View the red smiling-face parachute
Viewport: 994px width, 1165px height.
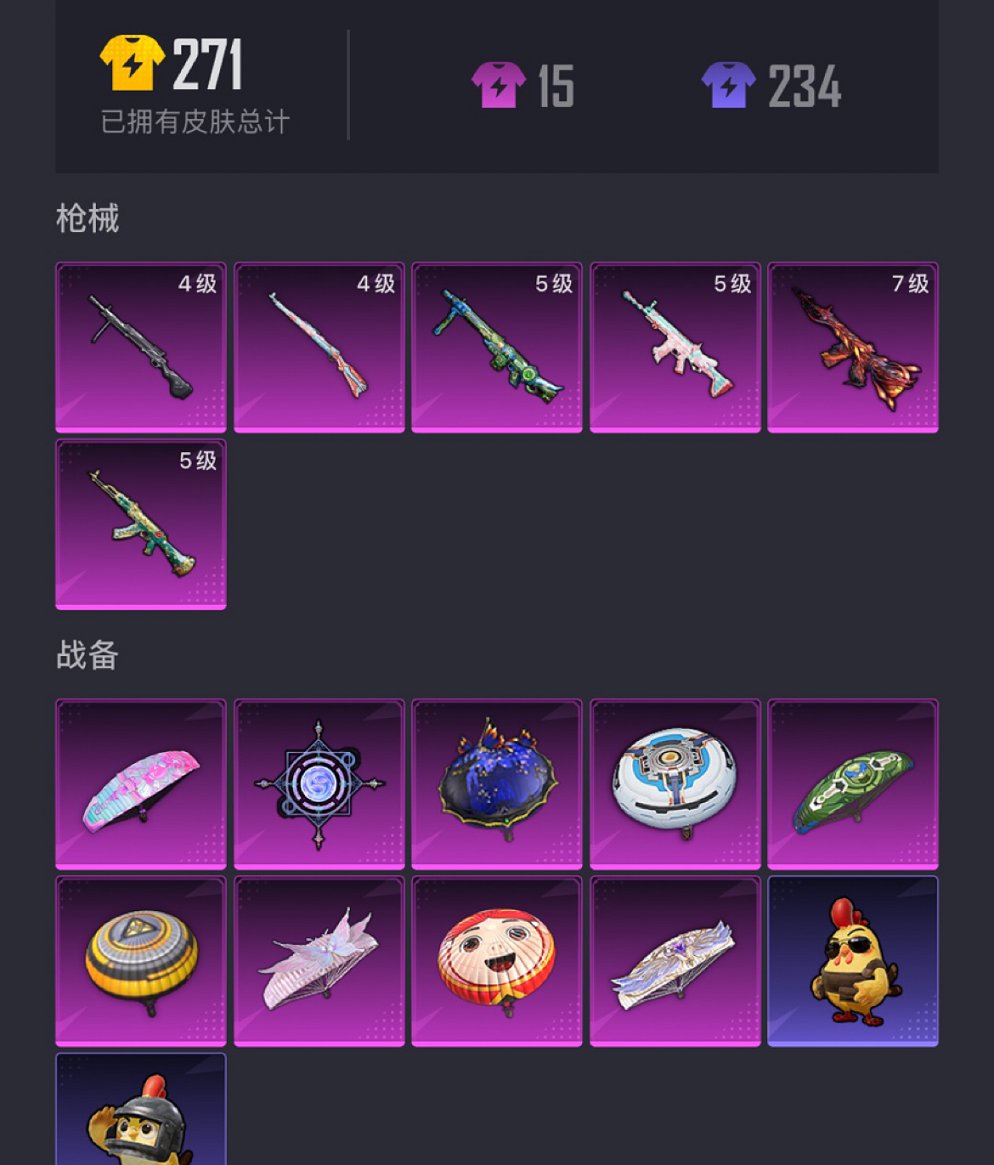click(497, 961)
